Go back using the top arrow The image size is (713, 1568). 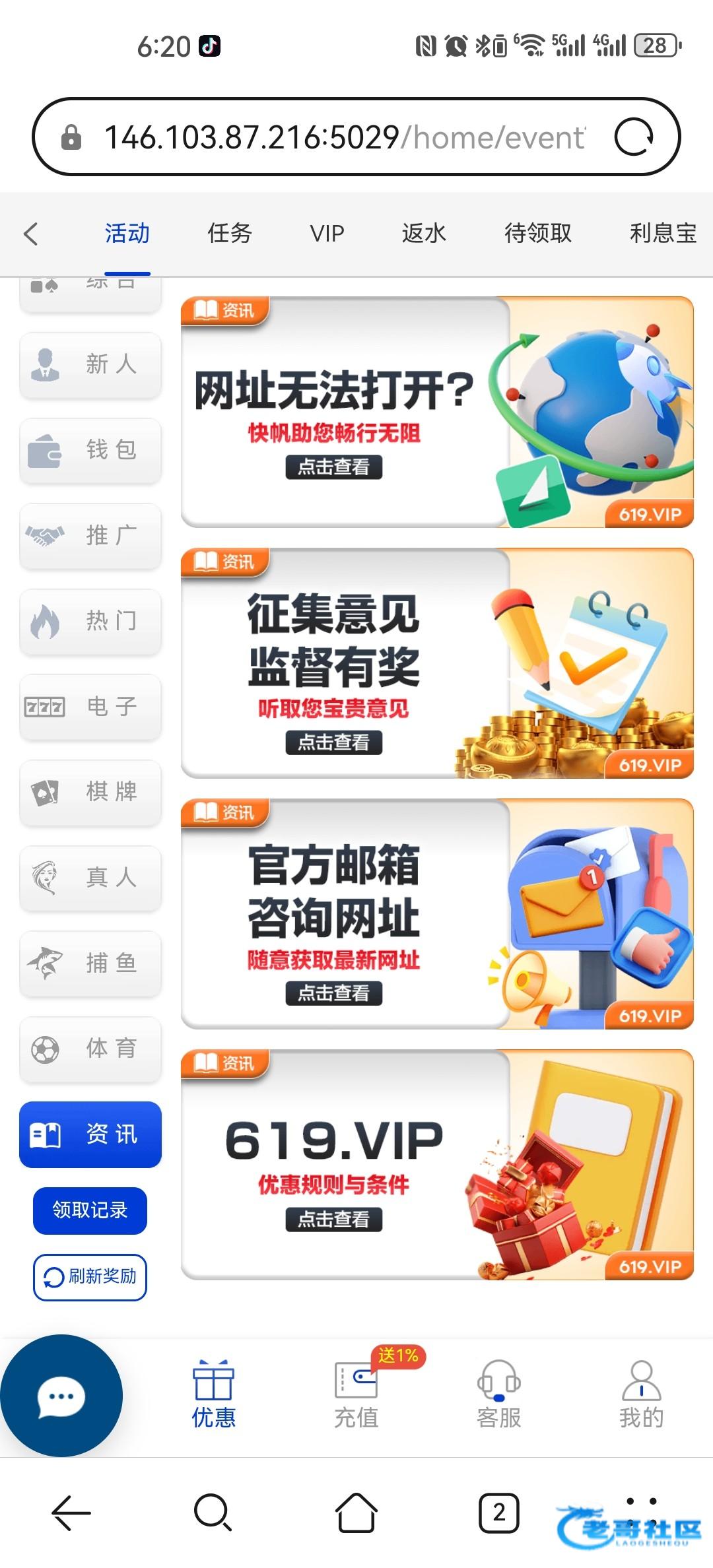pyautogui.click(x=30, y=234)
